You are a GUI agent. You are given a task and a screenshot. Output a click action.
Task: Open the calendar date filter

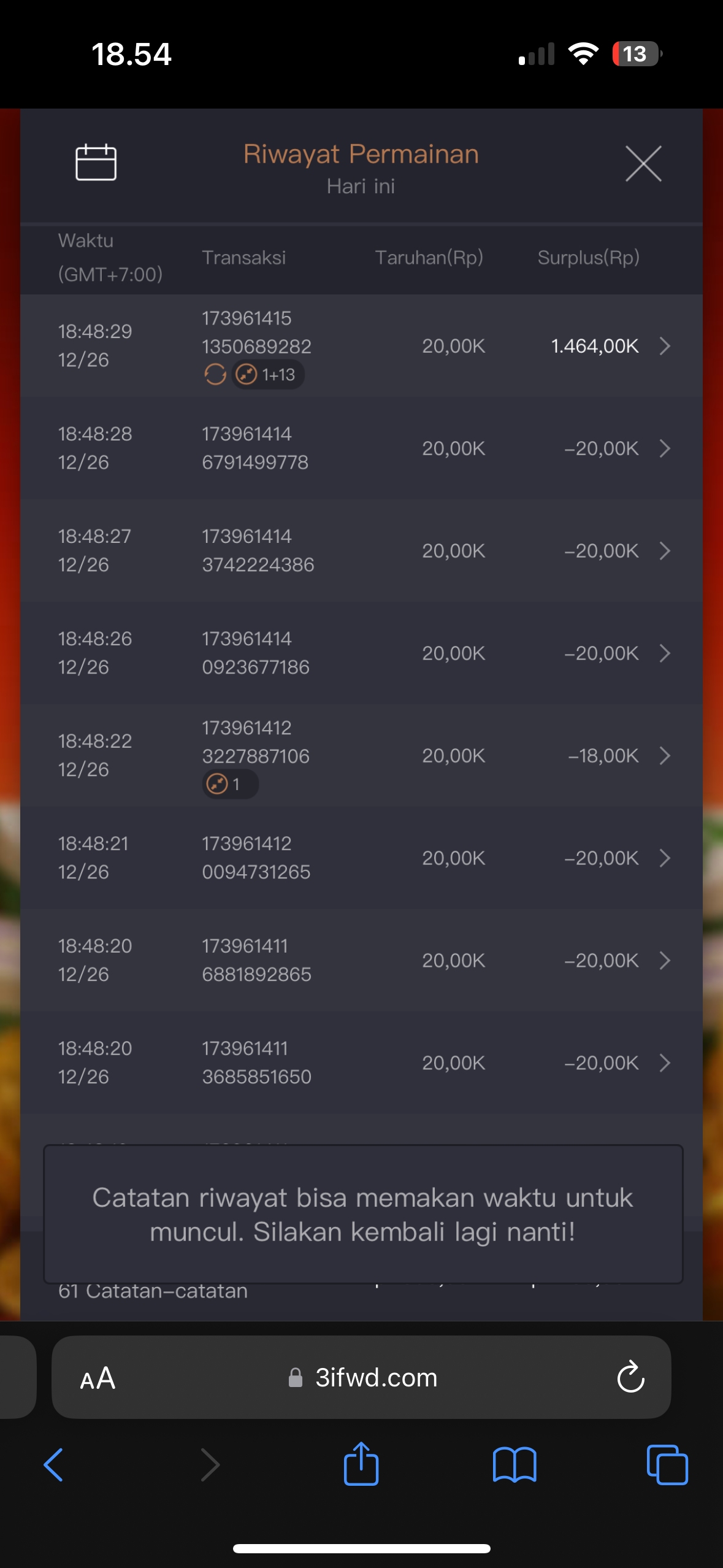(96, 163)
